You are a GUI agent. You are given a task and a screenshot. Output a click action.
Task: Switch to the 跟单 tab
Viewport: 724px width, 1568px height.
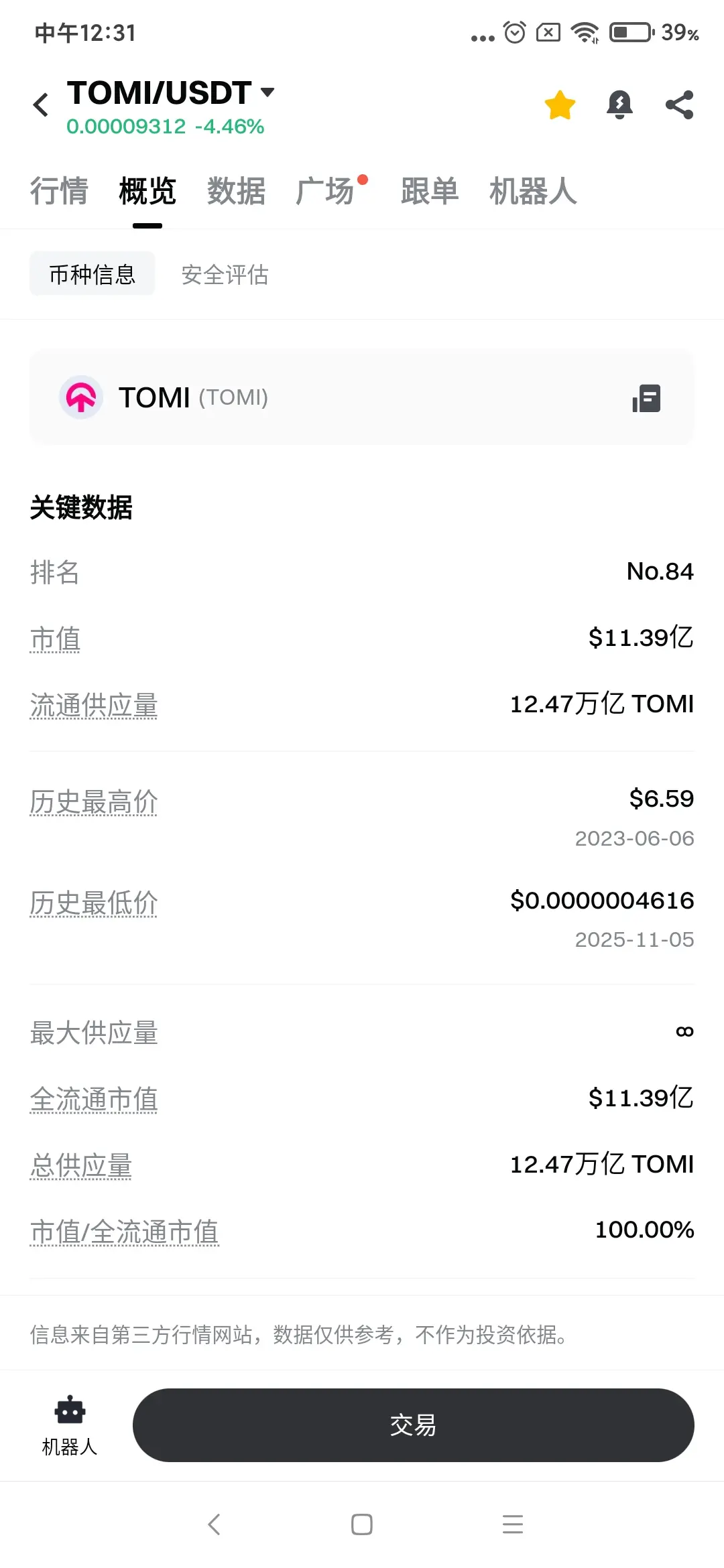coord(430,191)
